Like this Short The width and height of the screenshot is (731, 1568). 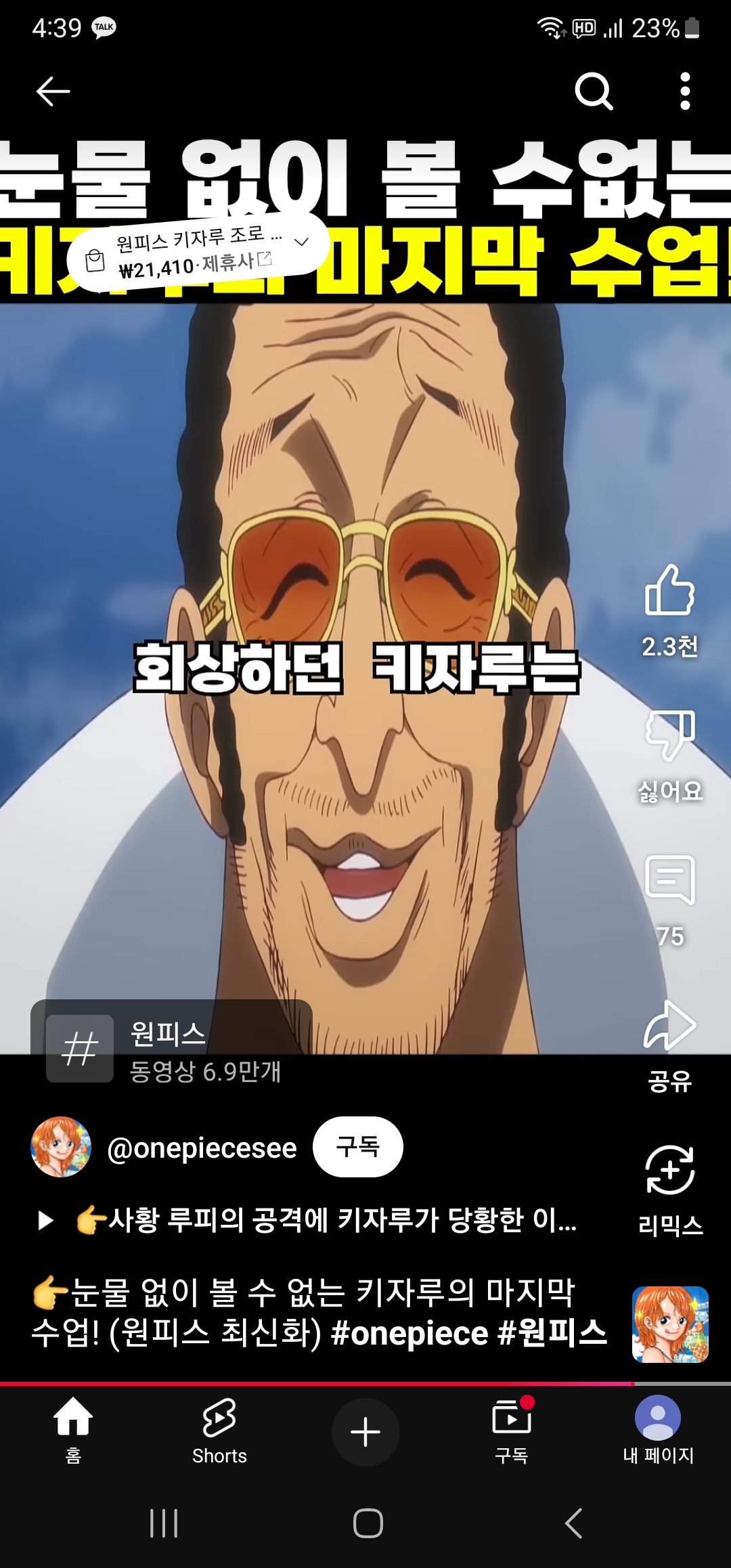pyautogui.click(x=669, y=591)
